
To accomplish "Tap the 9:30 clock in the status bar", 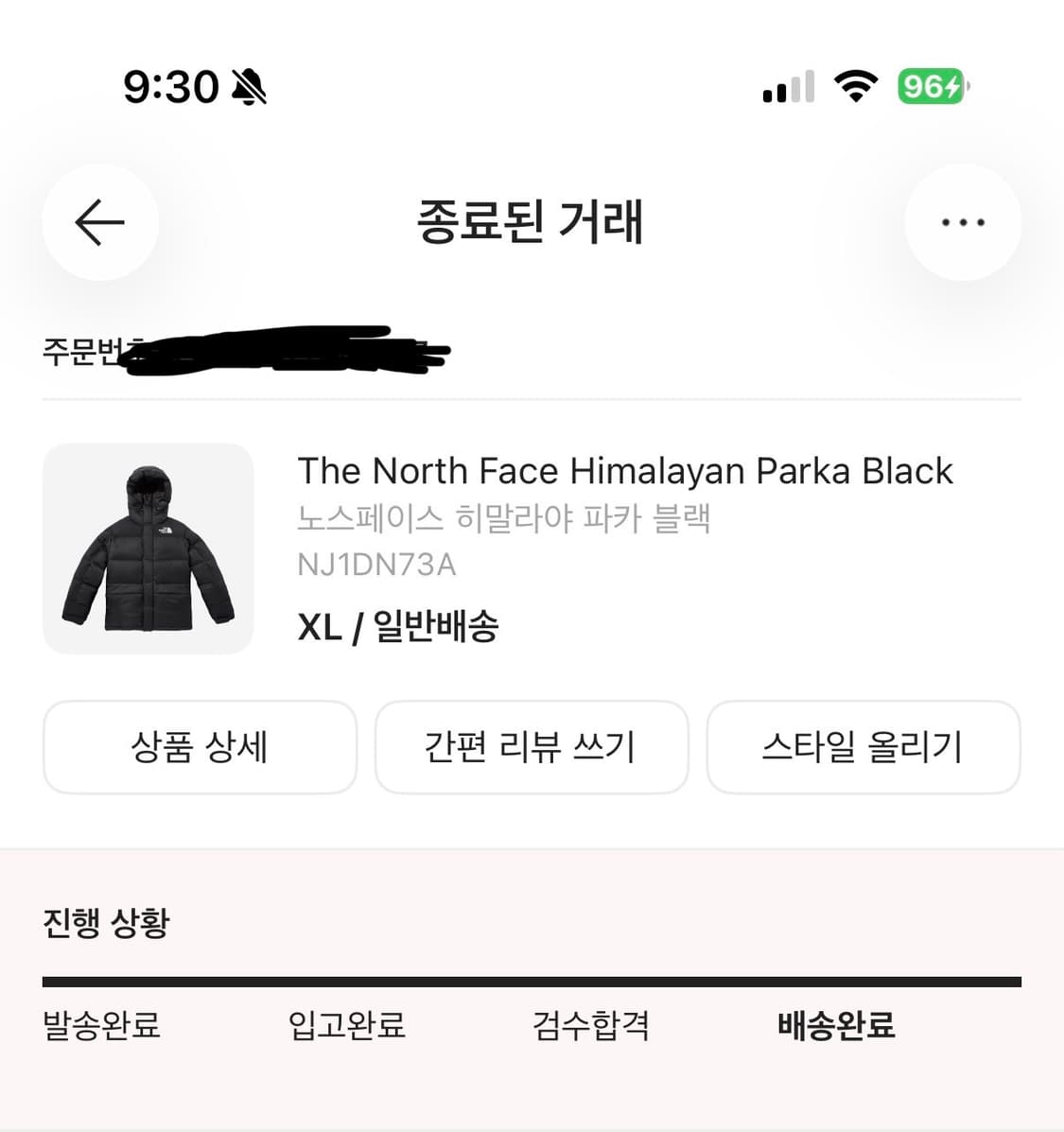I will (x=172, y=86).
